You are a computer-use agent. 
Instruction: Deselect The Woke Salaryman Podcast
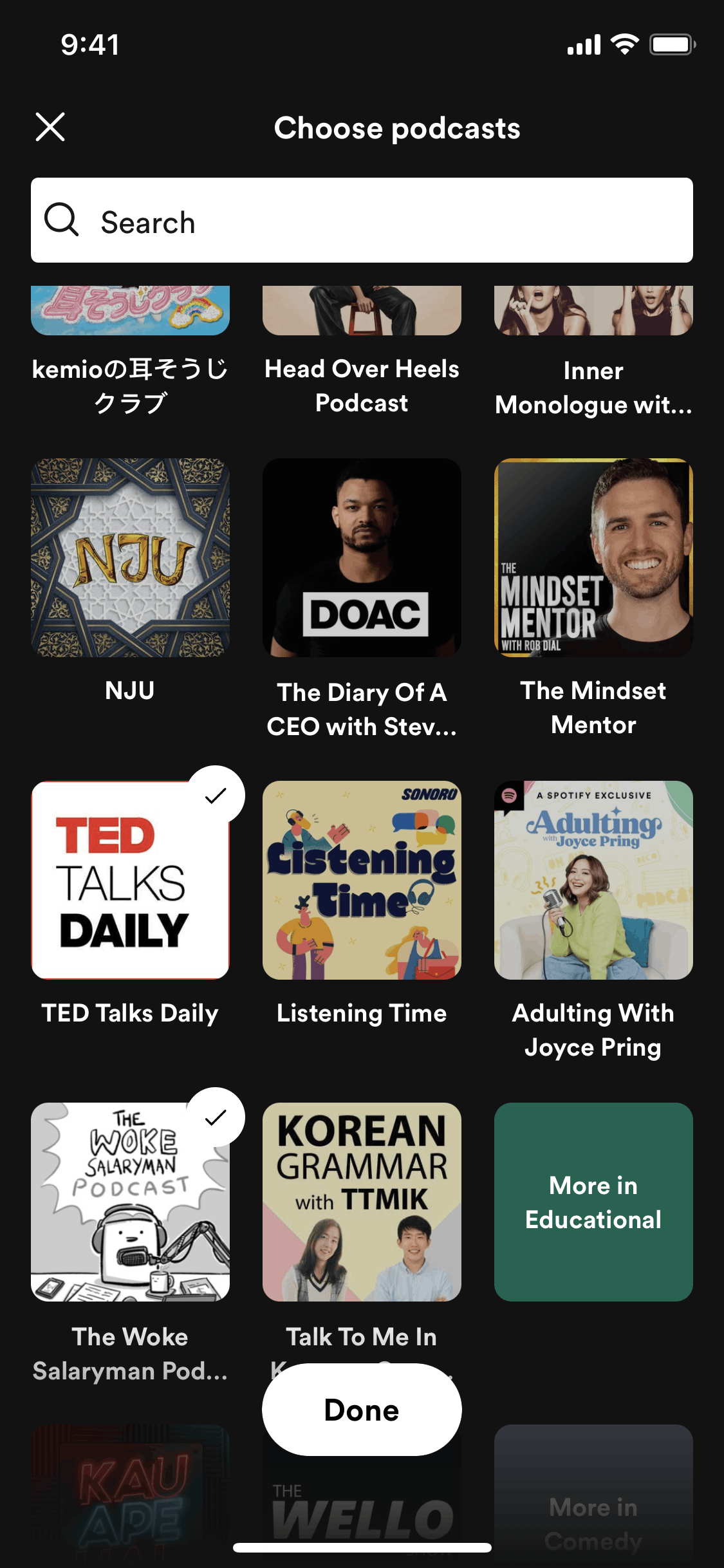130,1202
